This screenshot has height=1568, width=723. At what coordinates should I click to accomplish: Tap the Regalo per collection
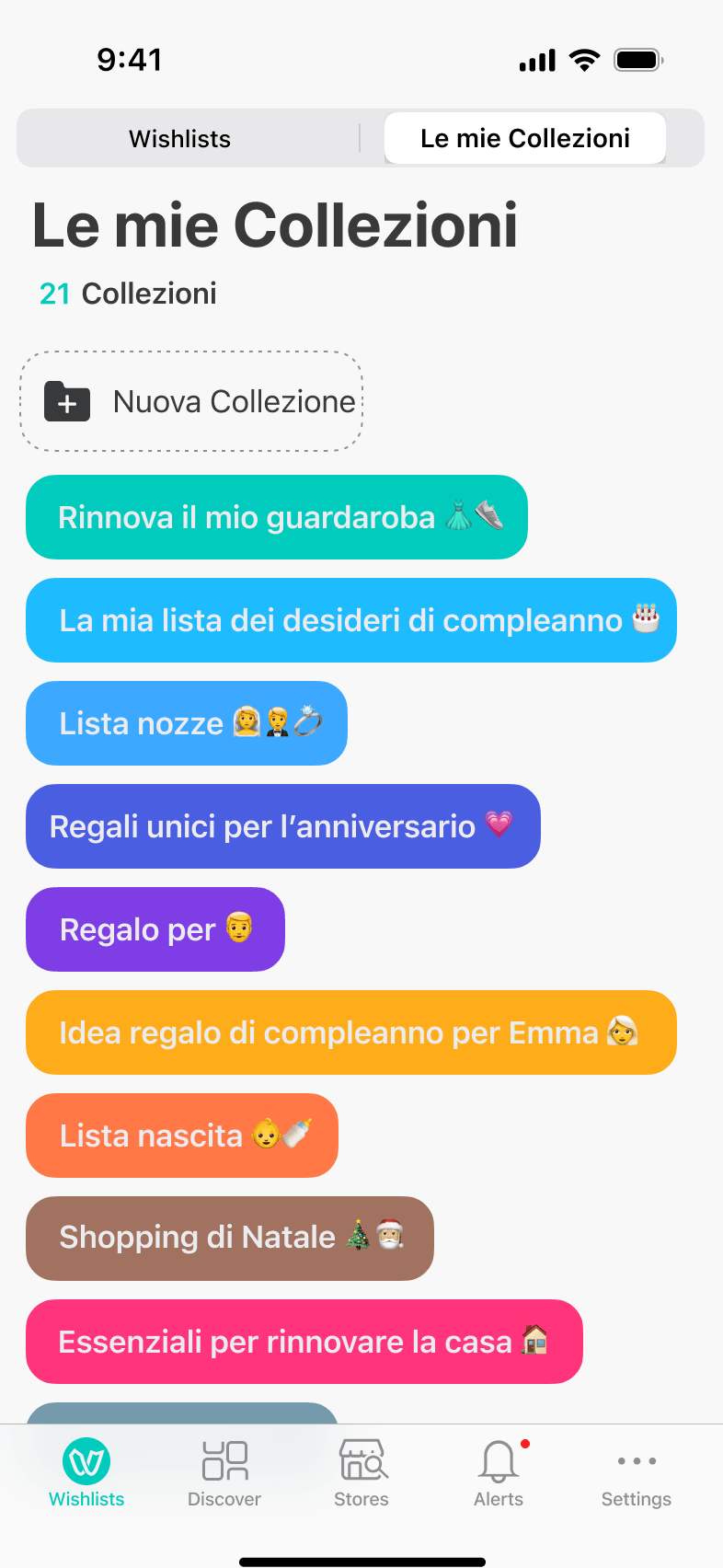(155, 929)
